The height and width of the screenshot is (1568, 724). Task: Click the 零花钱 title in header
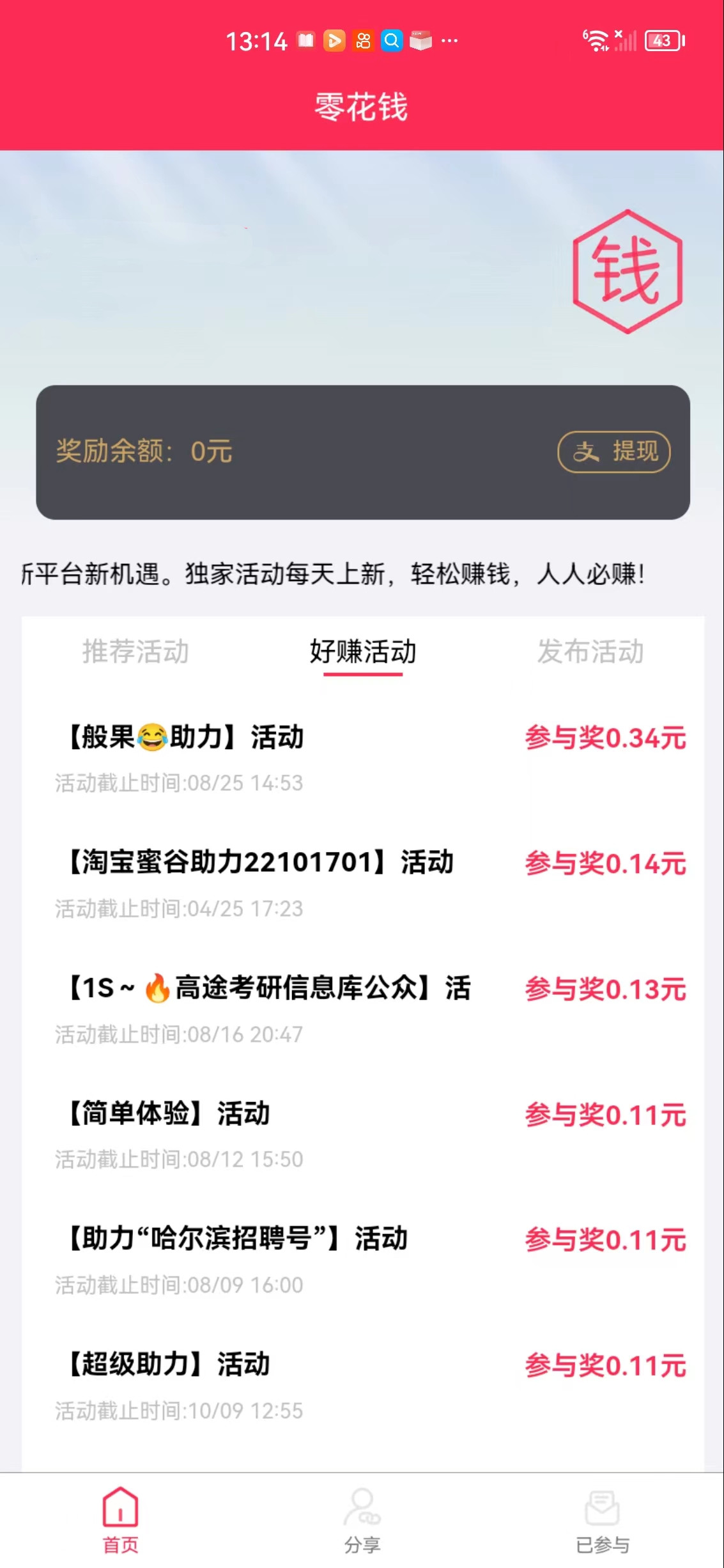pyautogui.click(x=362, y=107)
